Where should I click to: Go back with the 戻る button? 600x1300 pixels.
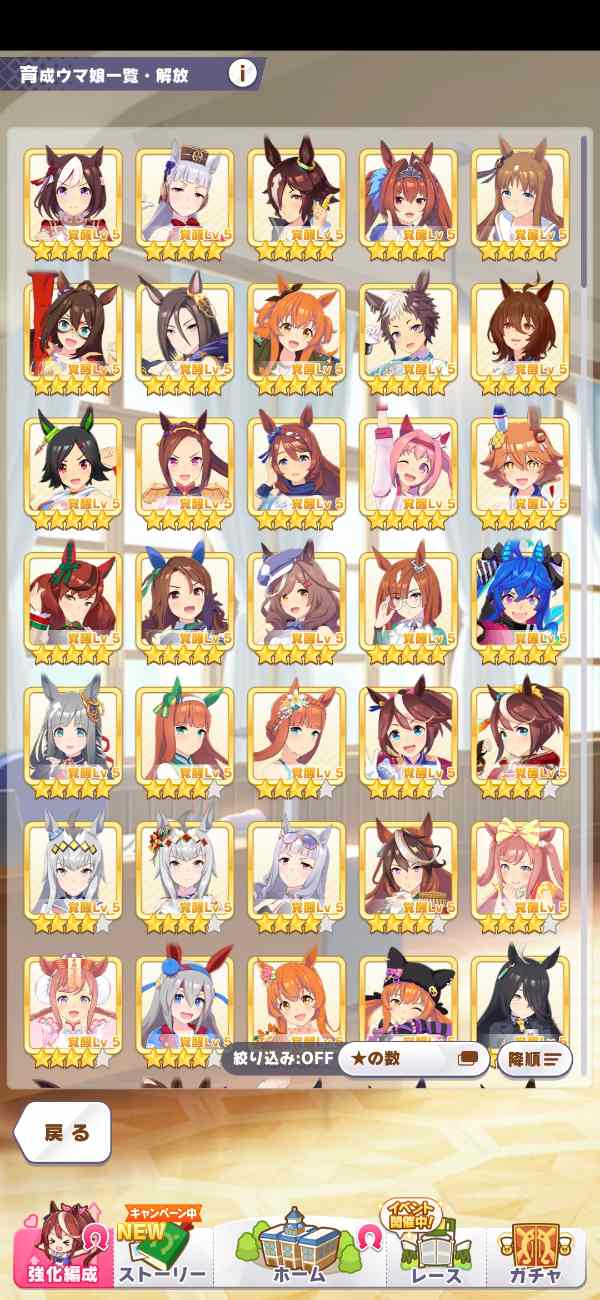click(x=64, y=1132)
